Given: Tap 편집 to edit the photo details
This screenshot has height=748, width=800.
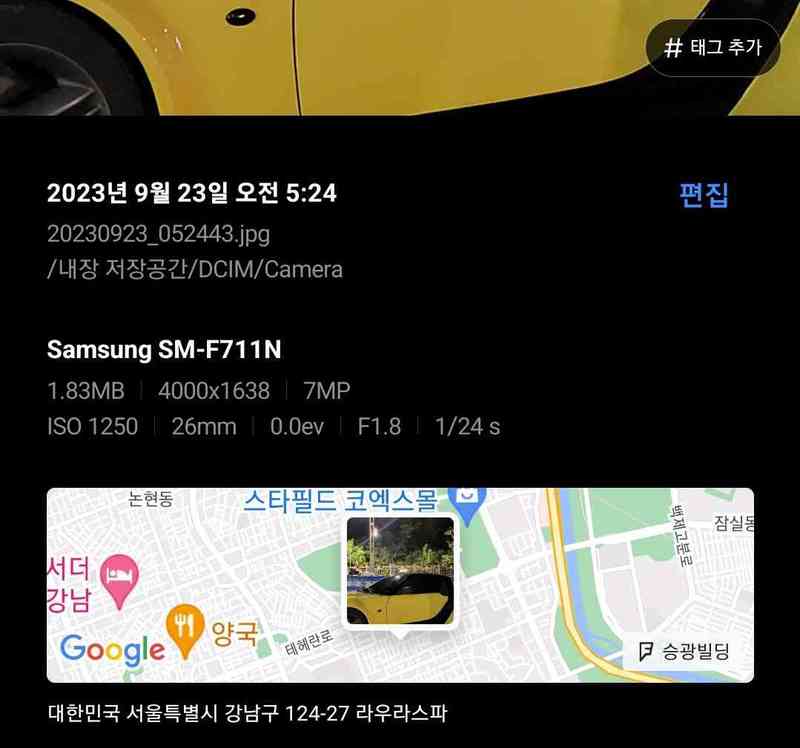Looking at the screenshot, I should tap(704, 195).
